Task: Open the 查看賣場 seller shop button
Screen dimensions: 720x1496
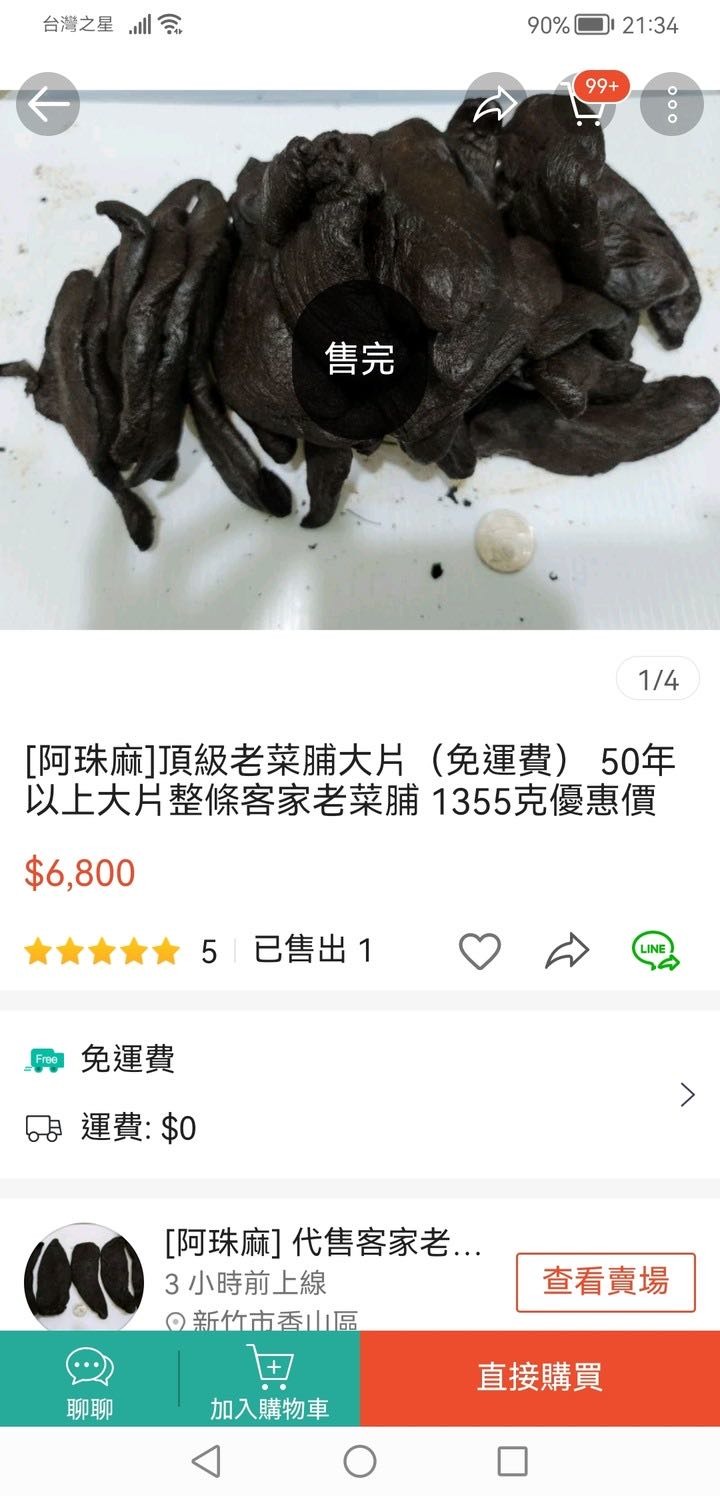Action: click(x=606, y=1281)
